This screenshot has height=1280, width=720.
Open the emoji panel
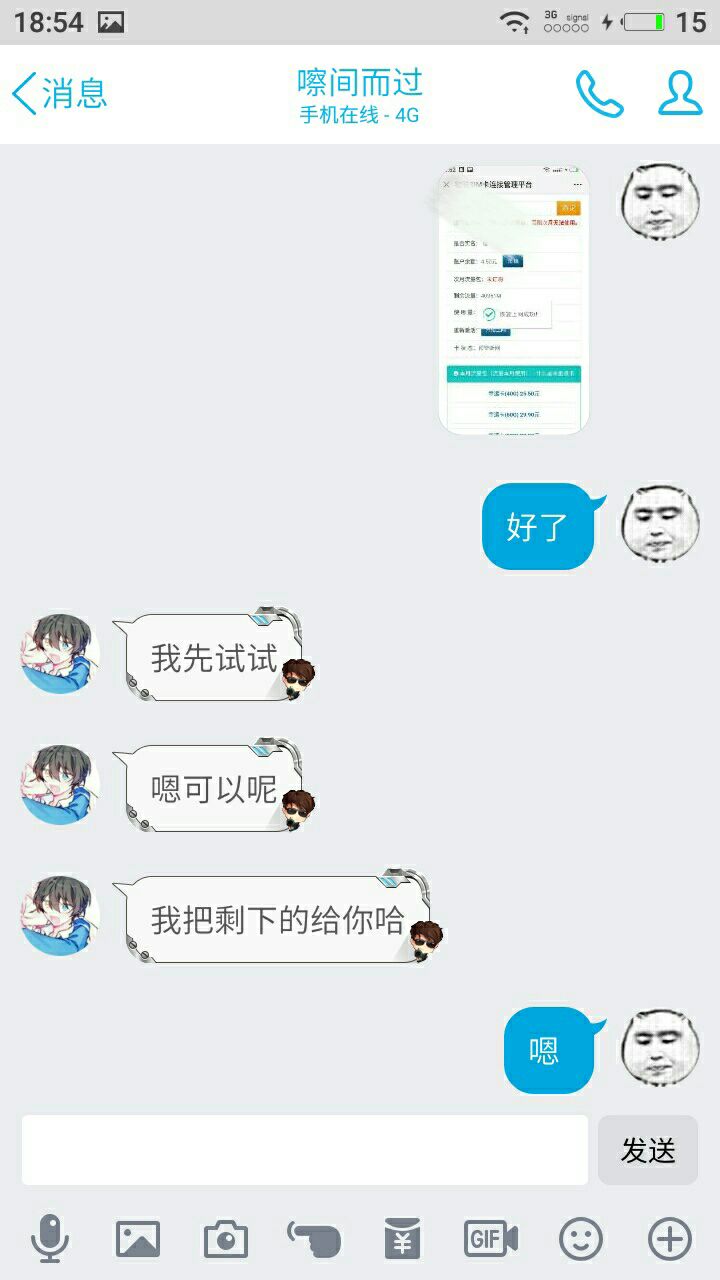pos(581,1240)
